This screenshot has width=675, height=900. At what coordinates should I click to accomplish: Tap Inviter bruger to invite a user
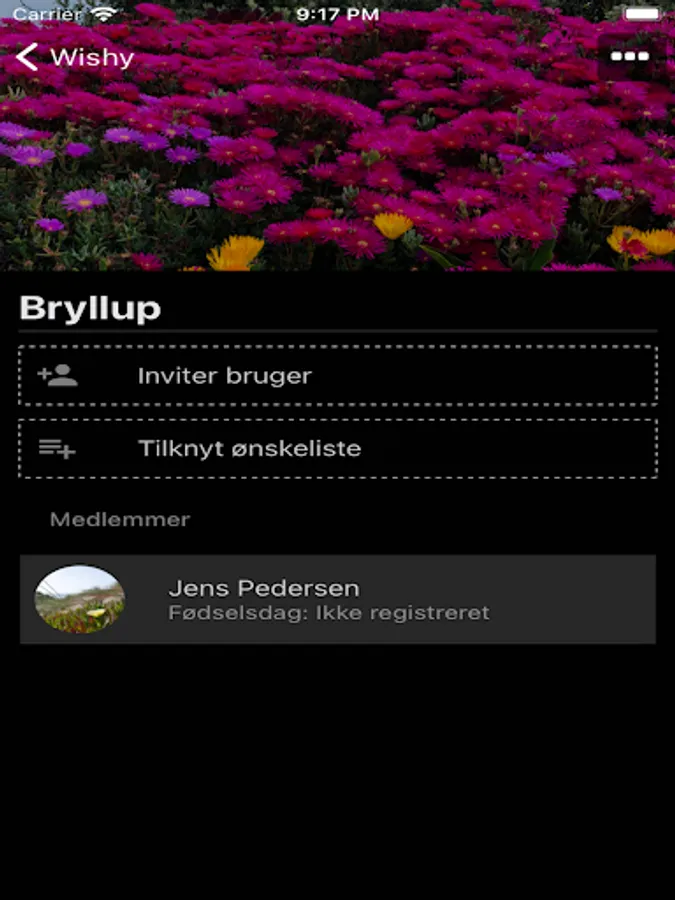coord(337,376)
